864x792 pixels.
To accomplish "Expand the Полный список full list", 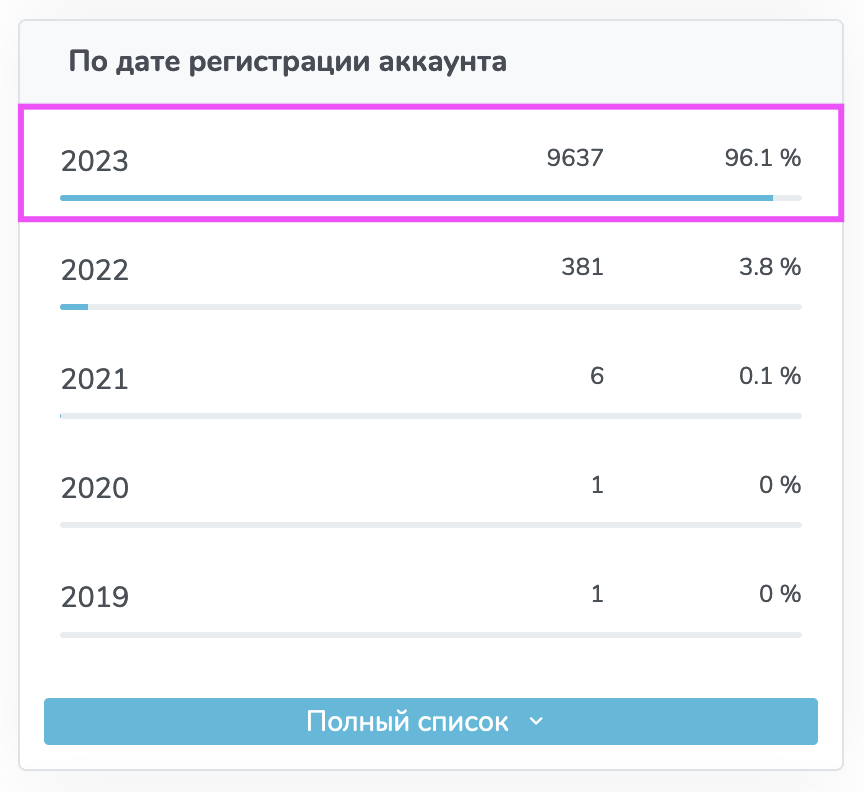I will tap(430, 721).
